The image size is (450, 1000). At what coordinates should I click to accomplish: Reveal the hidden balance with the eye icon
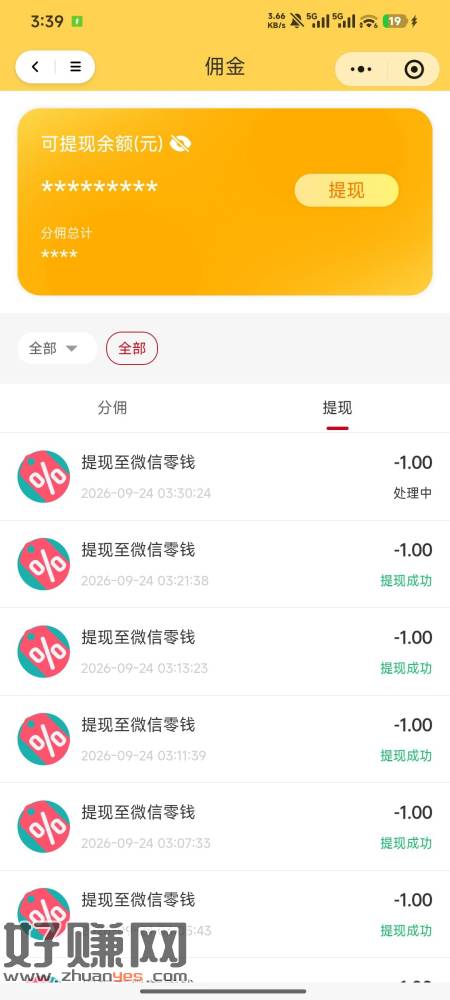[x=180, y=144]
